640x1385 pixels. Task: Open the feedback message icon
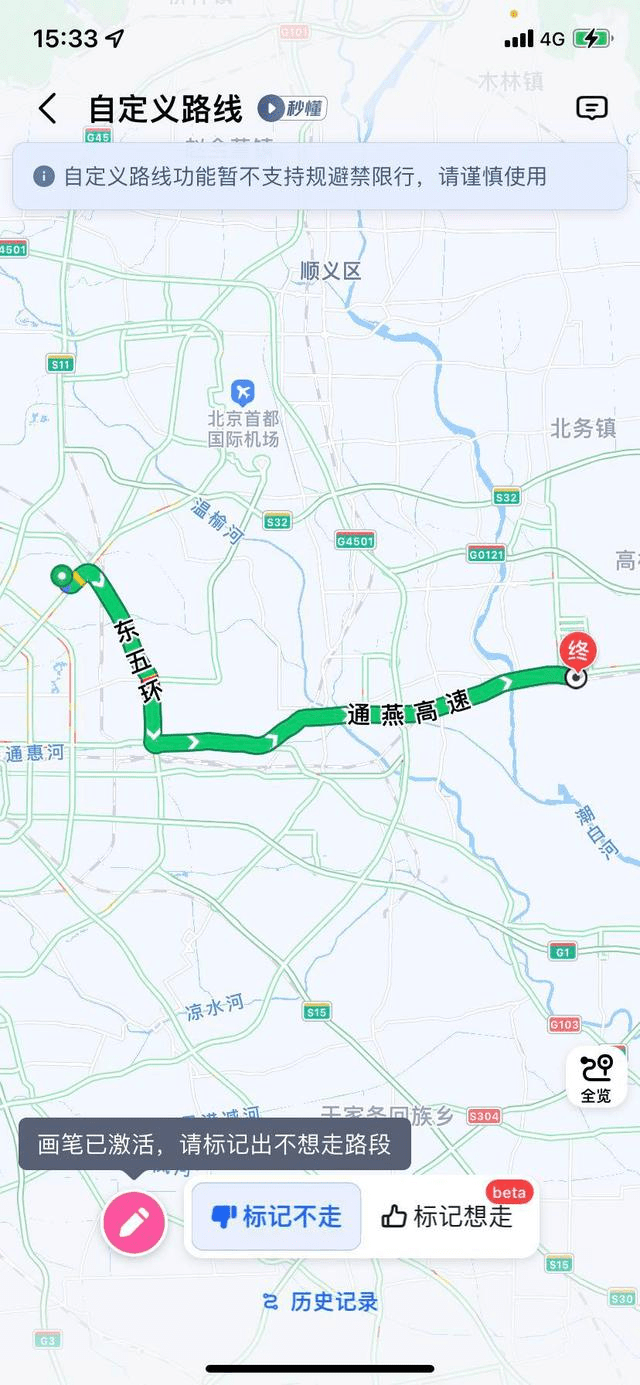coord(592,108)
